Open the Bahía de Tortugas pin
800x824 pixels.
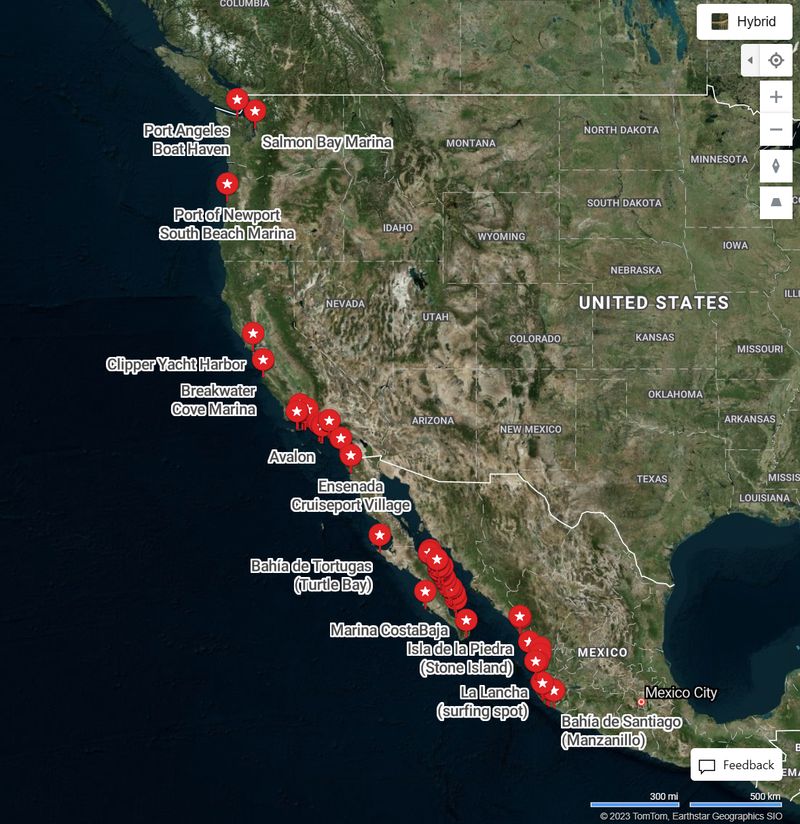[x=379, y=535]
